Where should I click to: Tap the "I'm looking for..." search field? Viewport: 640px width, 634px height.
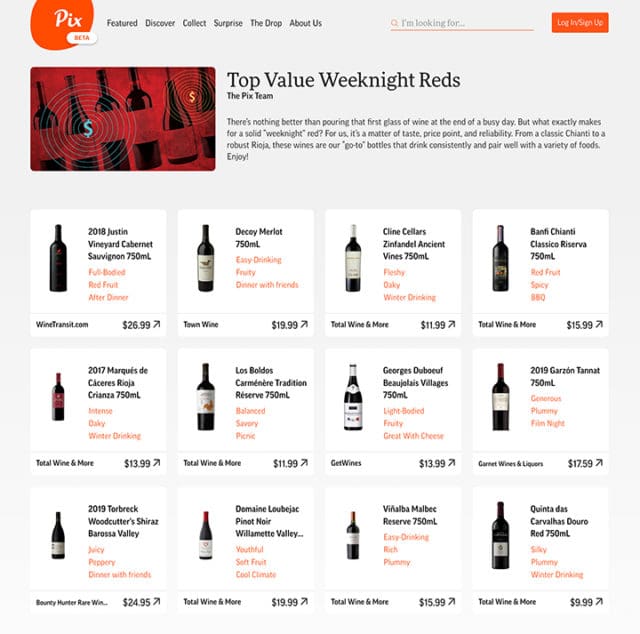(x=465, y=22)
